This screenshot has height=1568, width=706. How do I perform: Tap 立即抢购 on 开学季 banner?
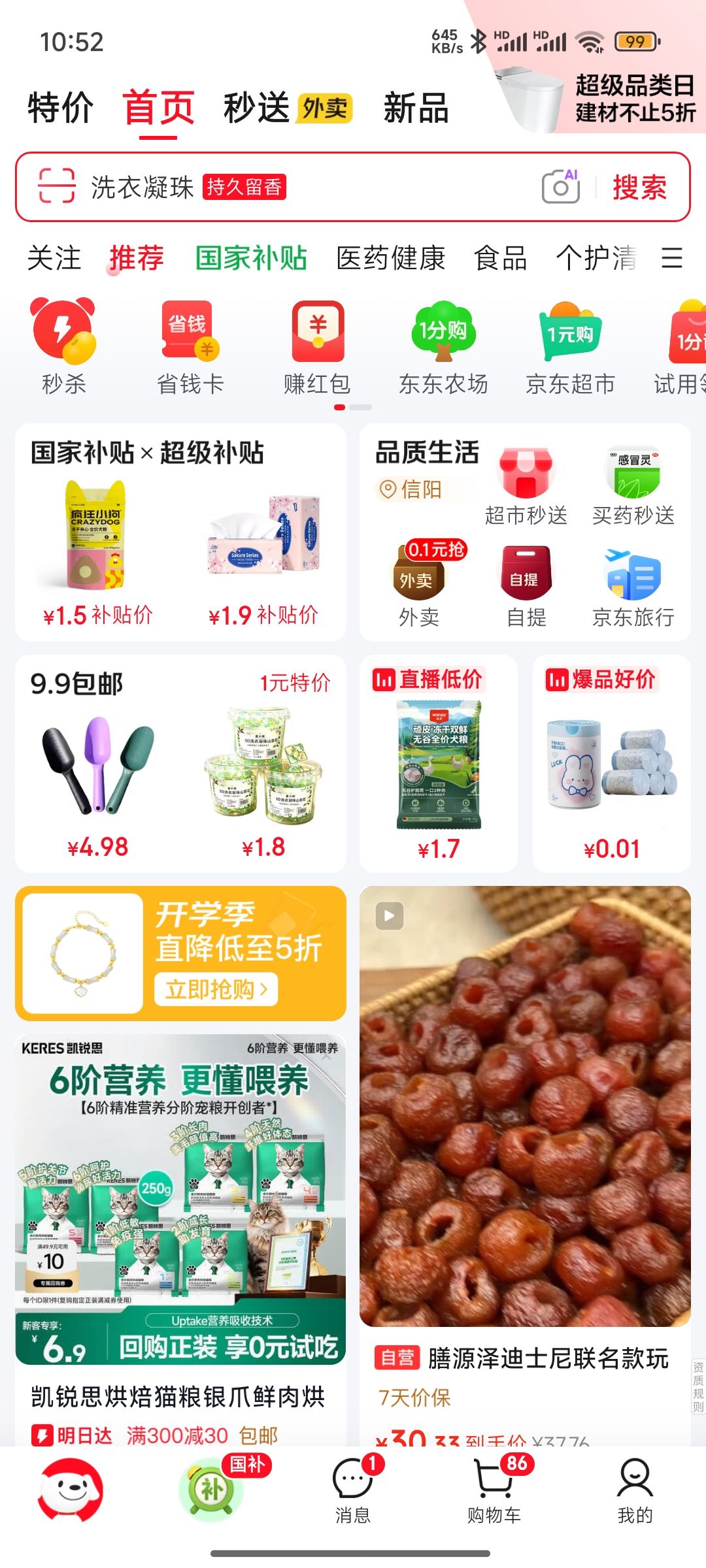(x=216, y=989)
